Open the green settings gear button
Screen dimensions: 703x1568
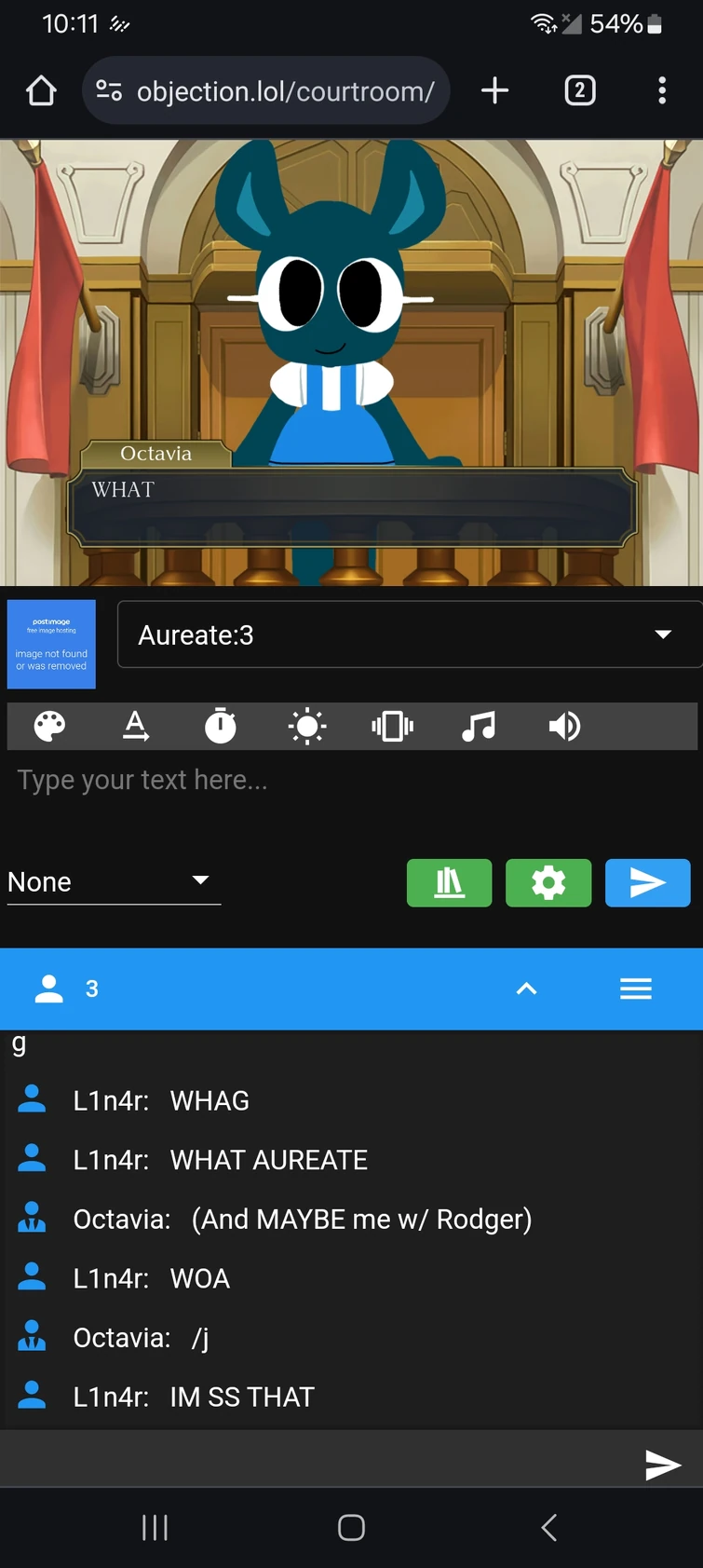[548, 882]
